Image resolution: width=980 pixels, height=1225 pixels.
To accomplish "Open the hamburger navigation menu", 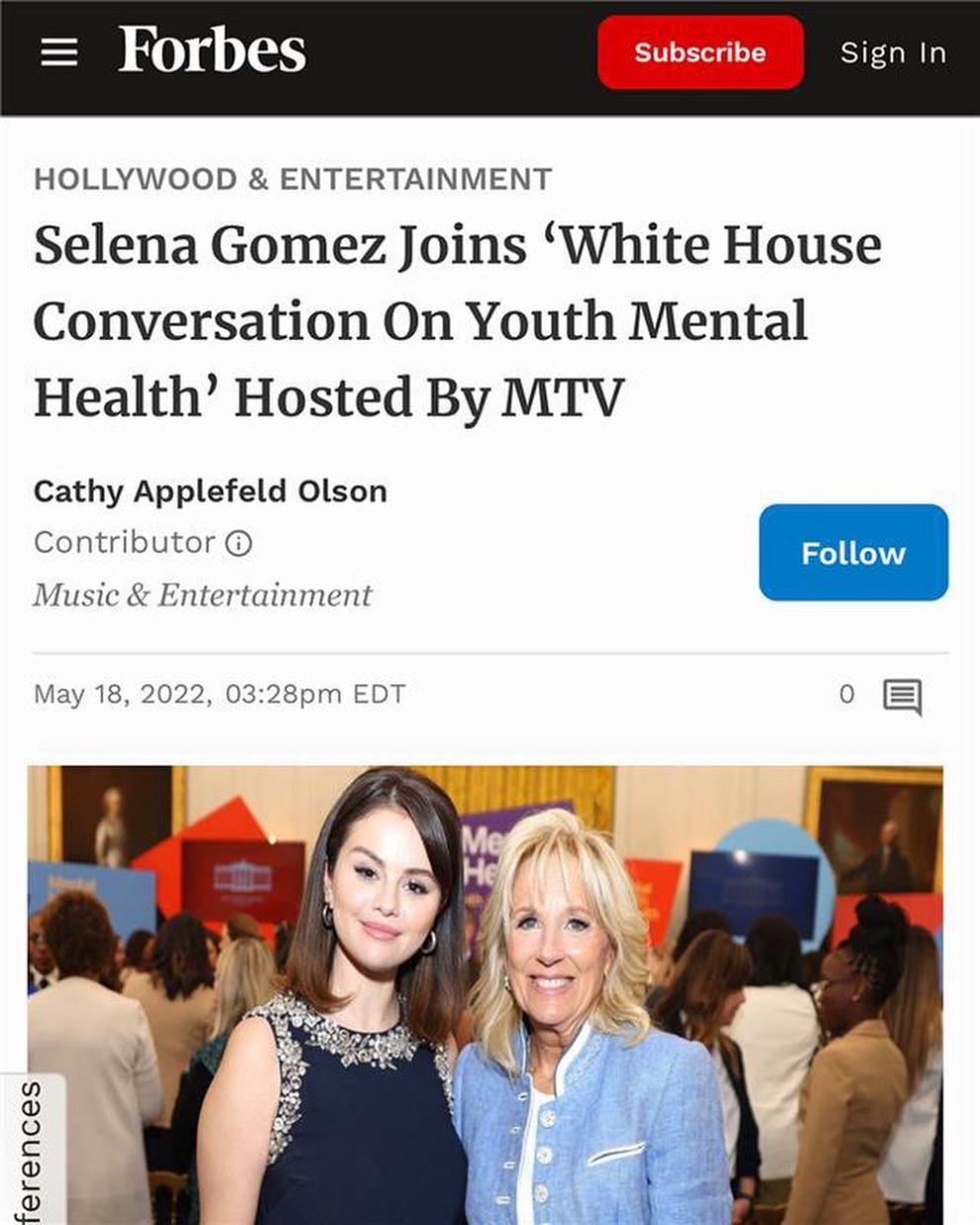I will (59, 52).
